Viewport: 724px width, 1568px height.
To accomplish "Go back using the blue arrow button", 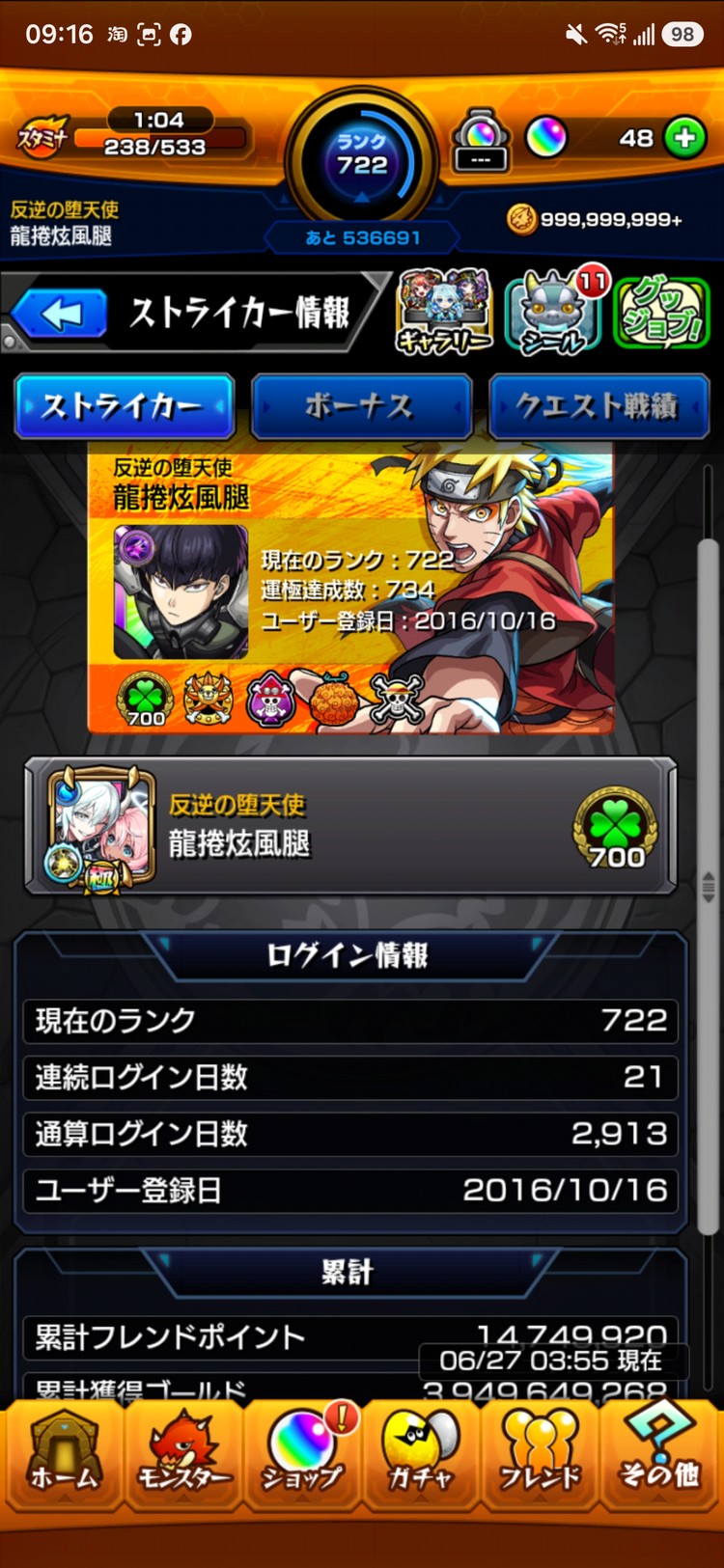I will point(60,314).
